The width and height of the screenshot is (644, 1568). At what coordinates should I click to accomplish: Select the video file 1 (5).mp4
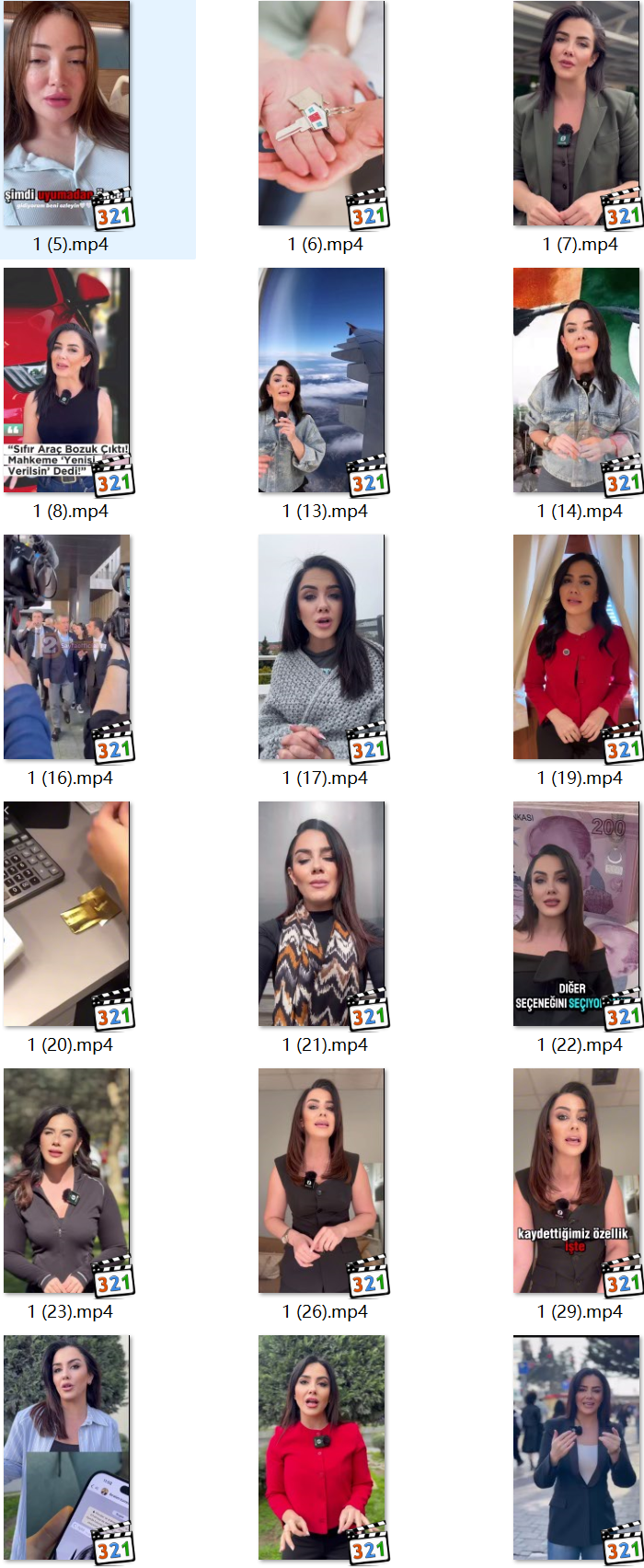[x=67, y=114]
